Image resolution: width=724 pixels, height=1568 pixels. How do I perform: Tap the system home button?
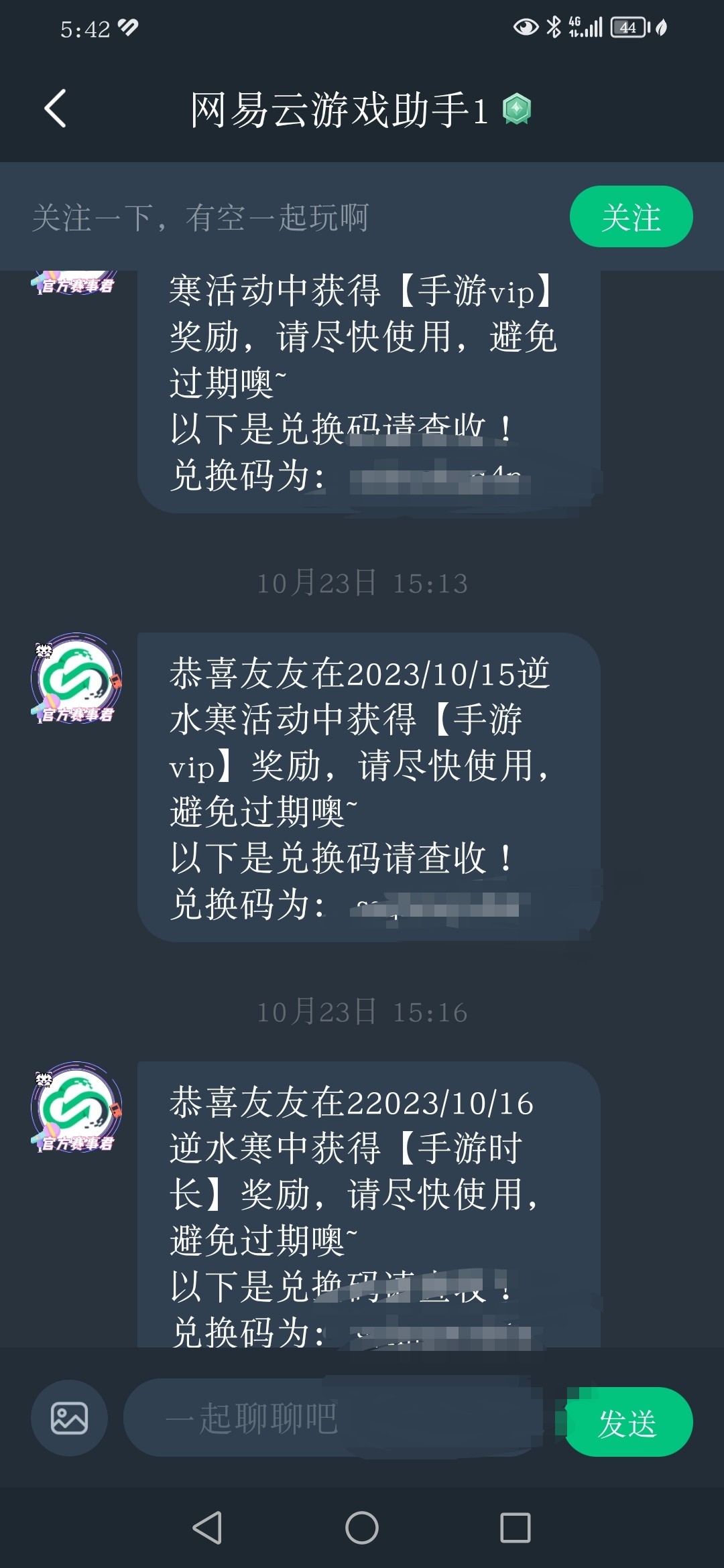362,1528
